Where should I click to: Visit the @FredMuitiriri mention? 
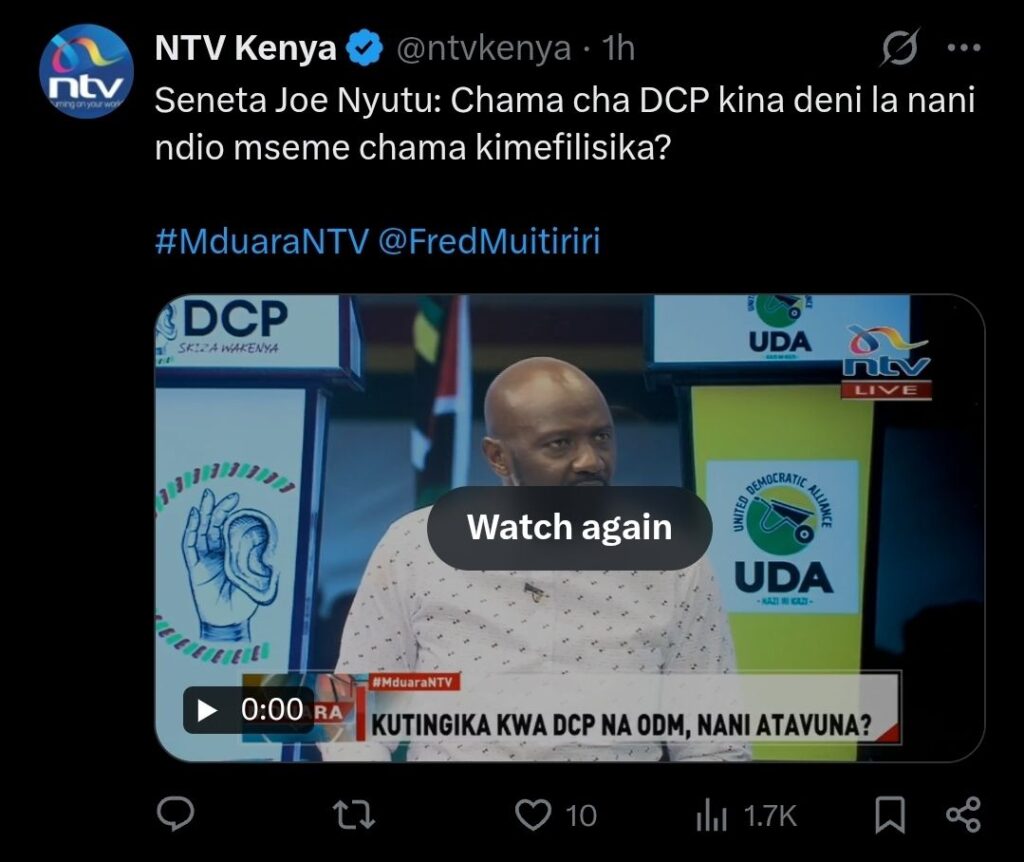489,241
